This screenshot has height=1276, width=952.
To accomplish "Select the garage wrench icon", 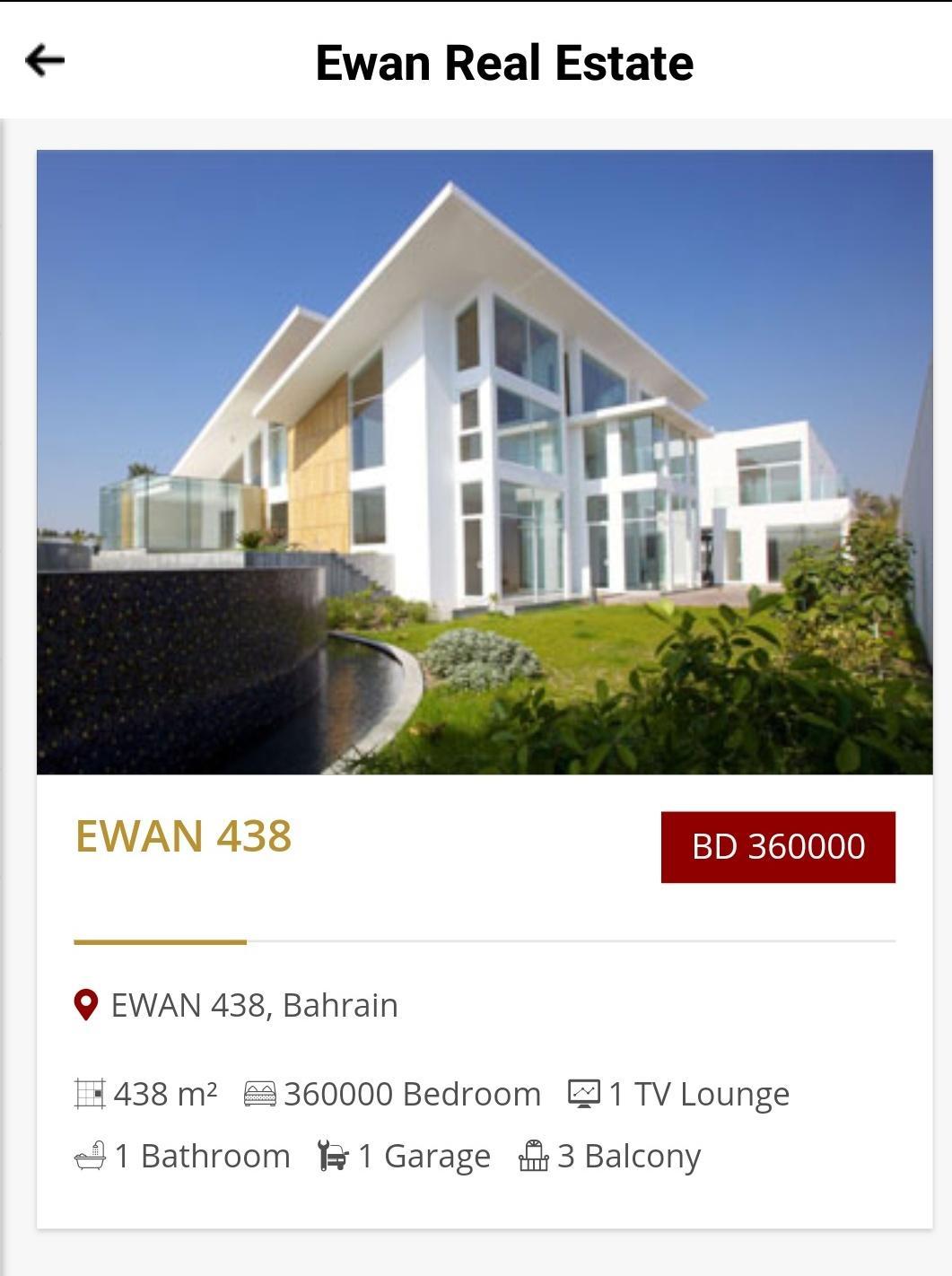I will tap(332, 1156).
